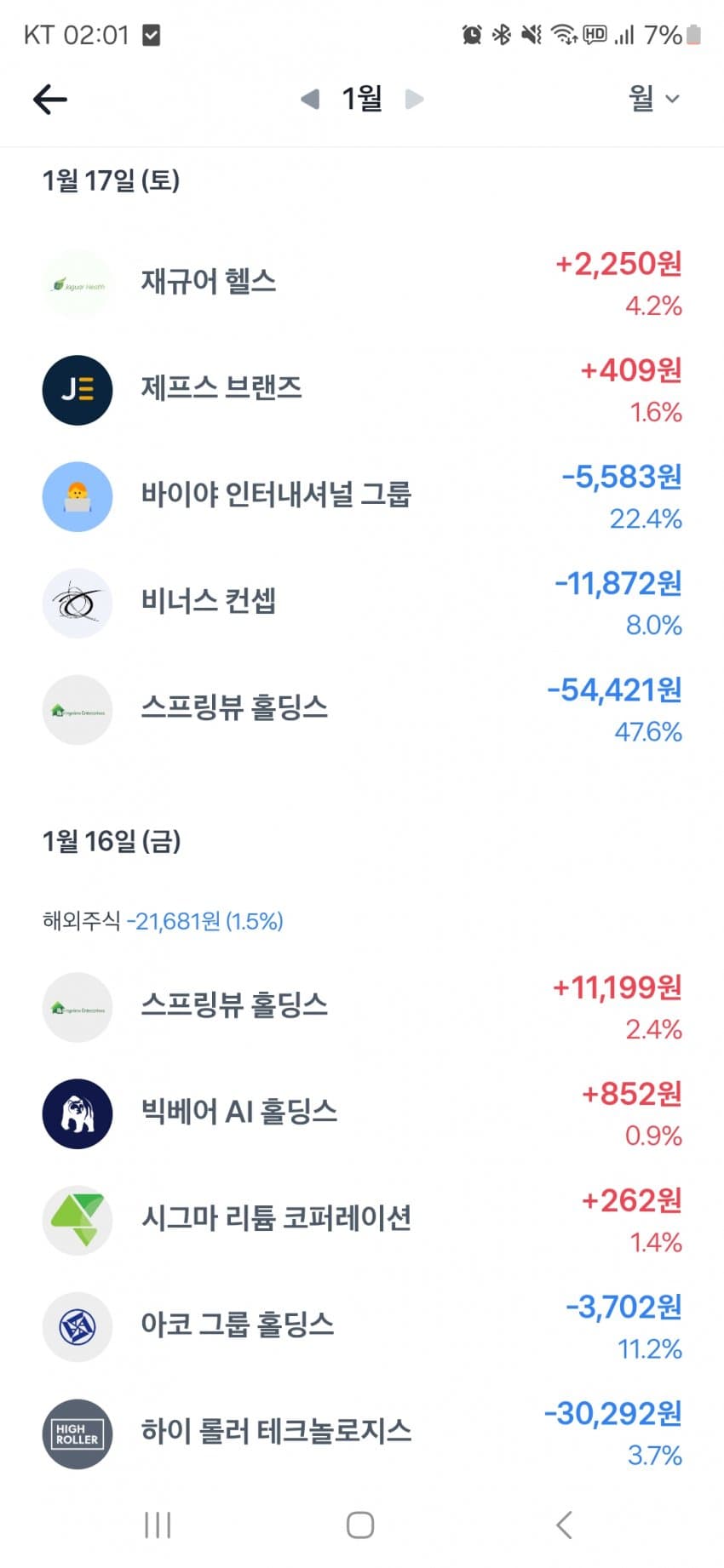Open 제프스 브랜즈 stock row
The height and width of the screenshot is (1568, 724).
point(362,390)
